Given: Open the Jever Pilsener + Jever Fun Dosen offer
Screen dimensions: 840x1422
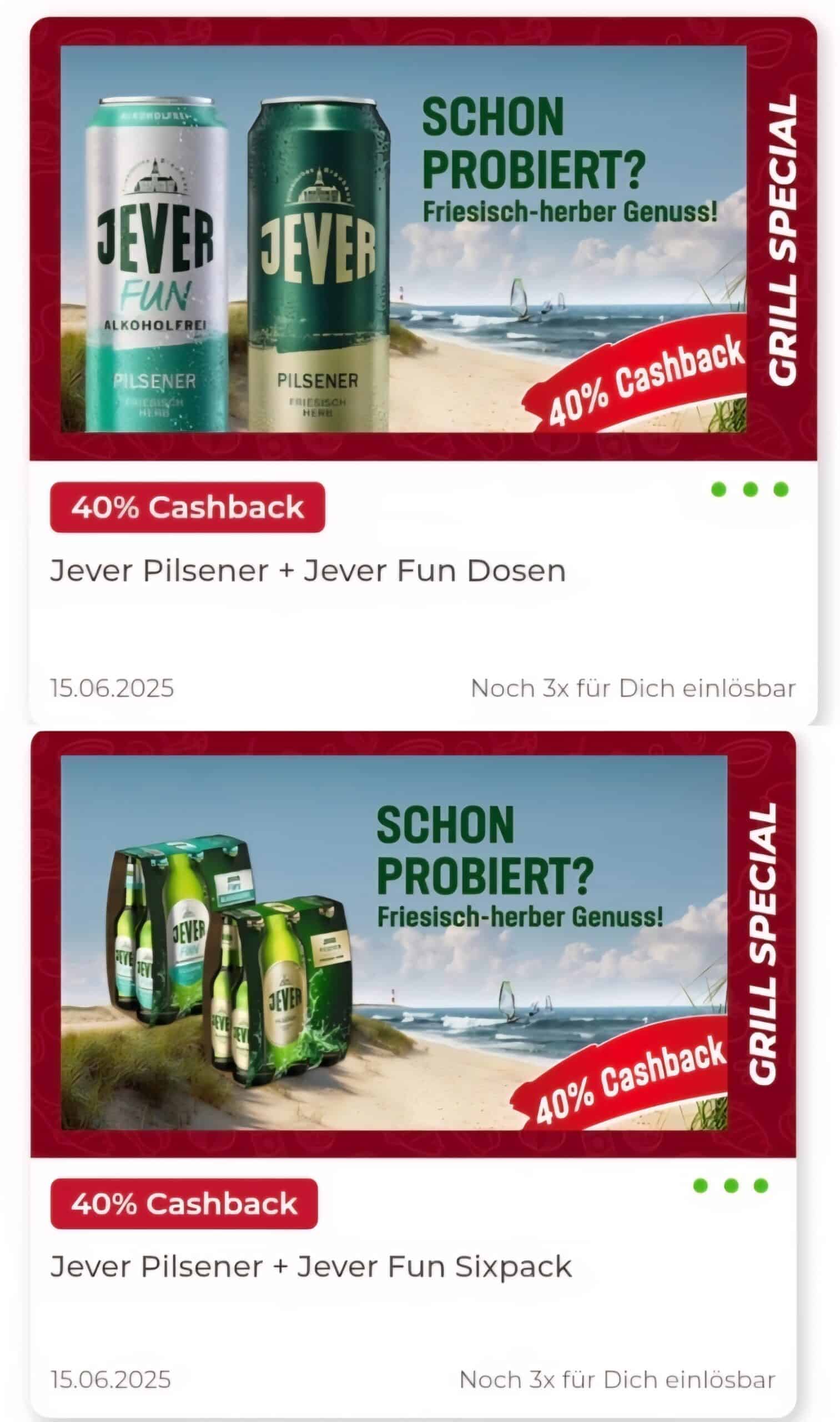Looking at the screenshot, I should (x=424, y=371).
